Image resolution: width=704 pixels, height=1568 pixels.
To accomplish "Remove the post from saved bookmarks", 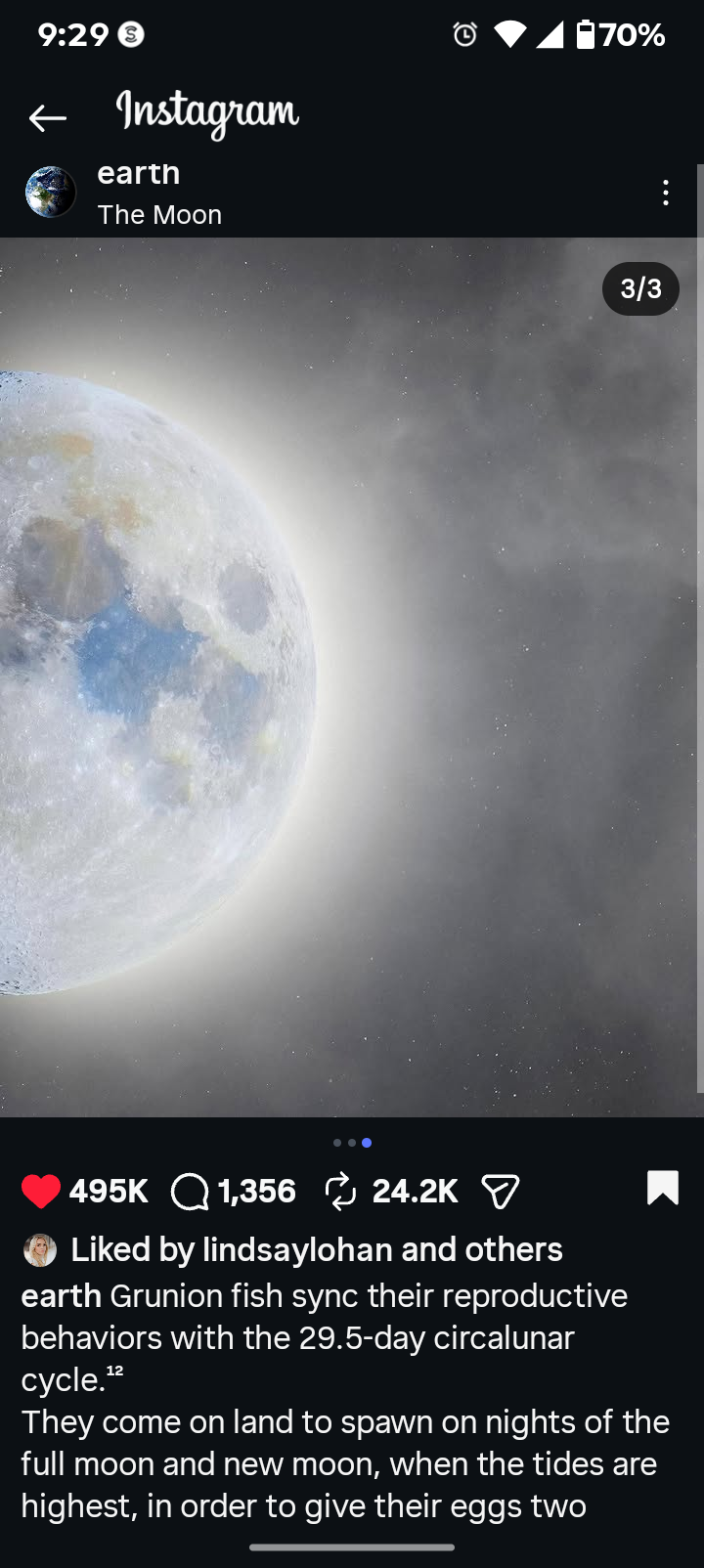I will [x=662, y=1188].
